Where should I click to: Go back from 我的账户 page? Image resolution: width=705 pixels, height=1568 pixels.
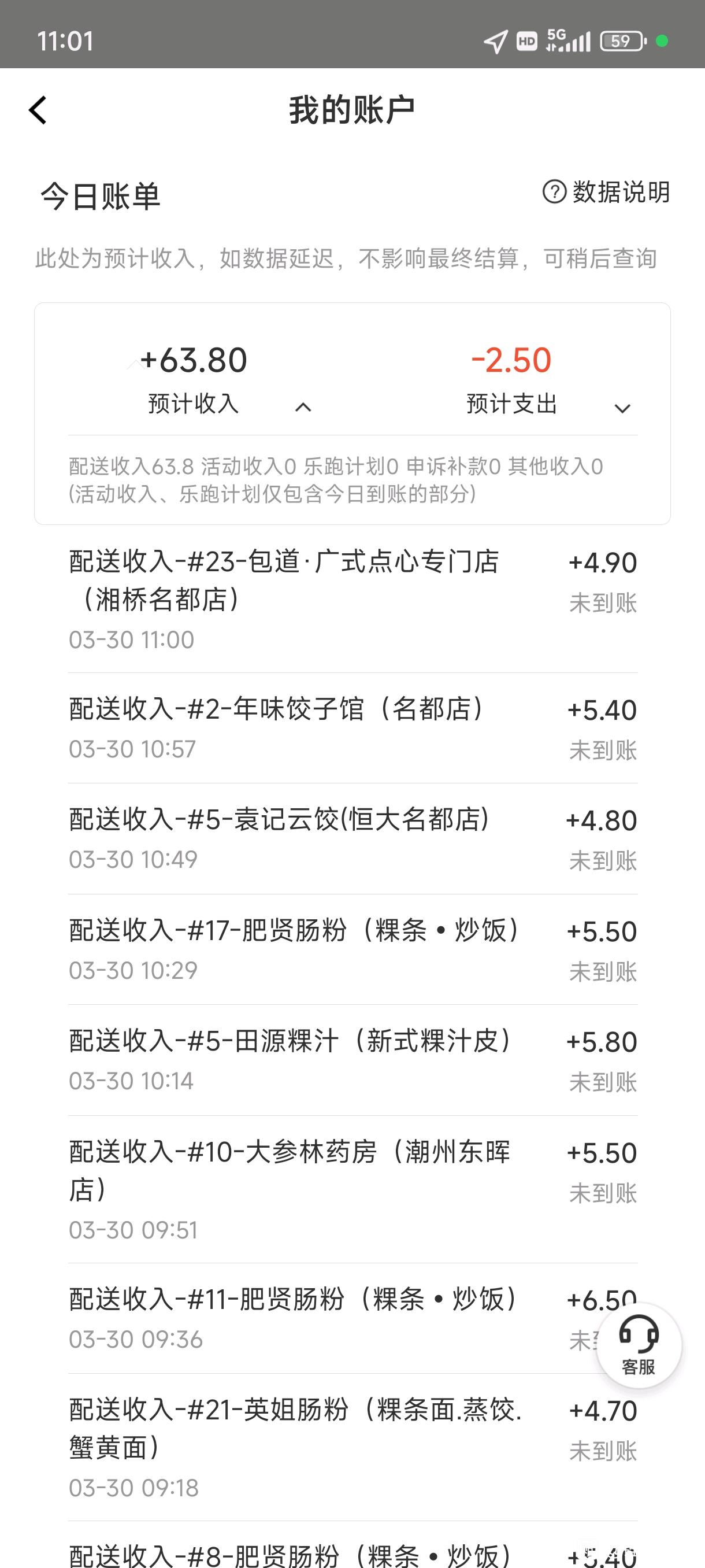tap(38, 111)
